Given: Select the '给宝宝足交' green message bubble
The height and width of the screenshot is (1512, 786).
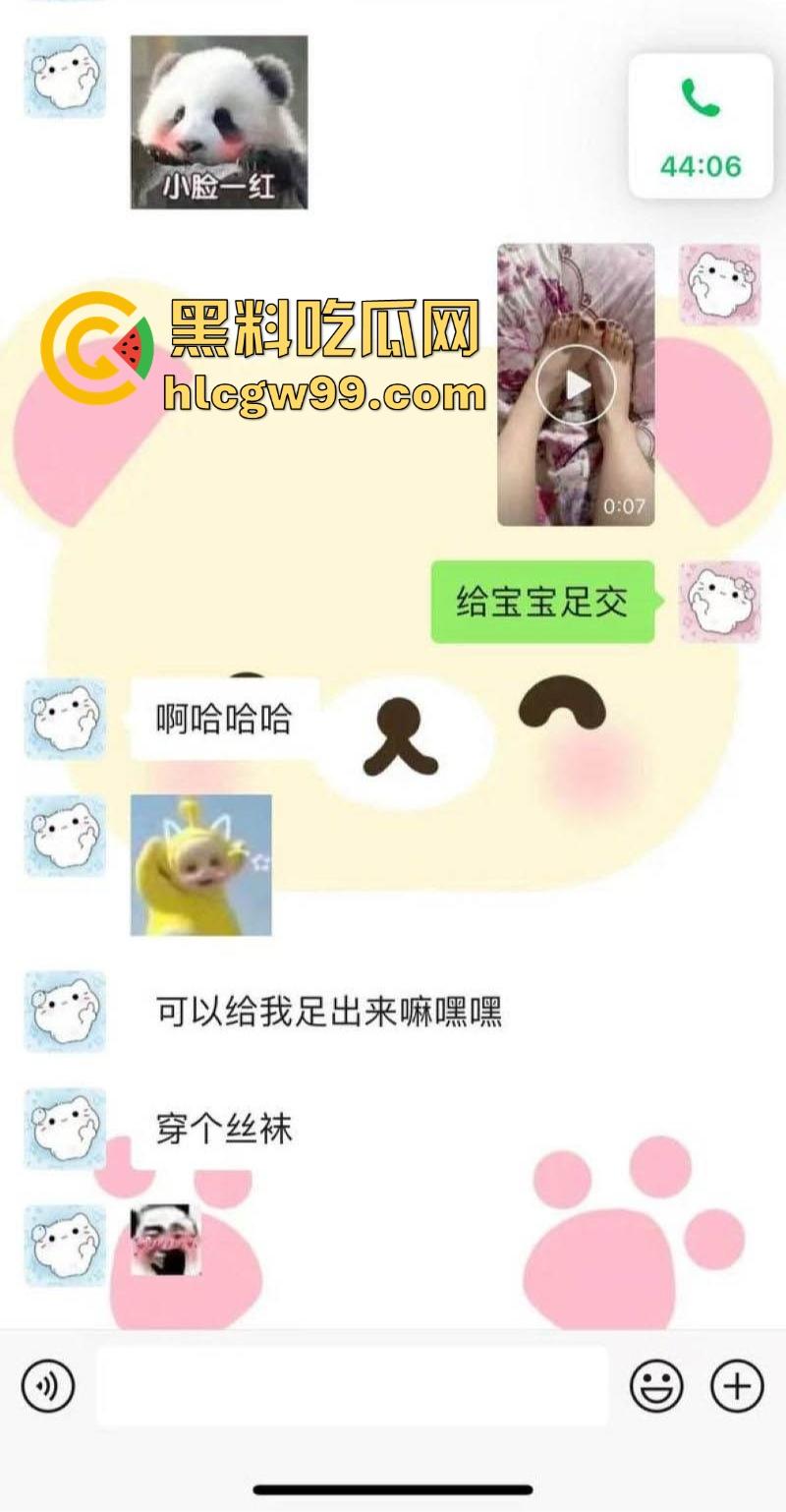Looking at the screenshot, I should pos(541,601).
